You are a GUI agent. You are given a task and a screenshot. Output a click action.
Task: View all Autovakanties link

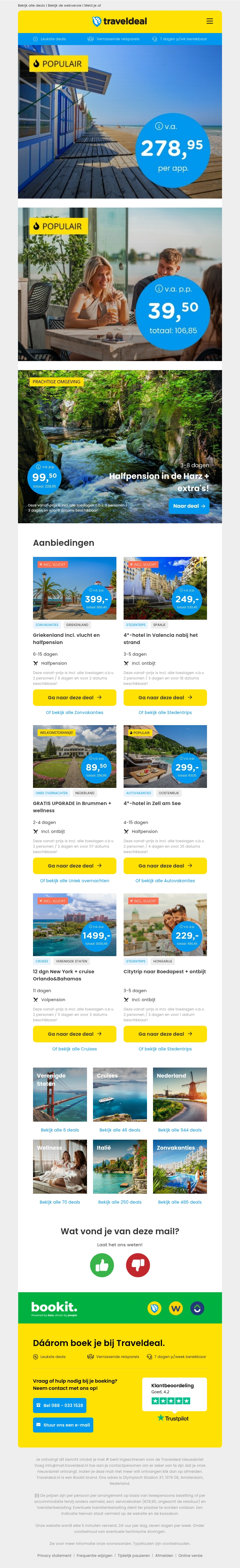pyautogui.click(x=165, y=881)
